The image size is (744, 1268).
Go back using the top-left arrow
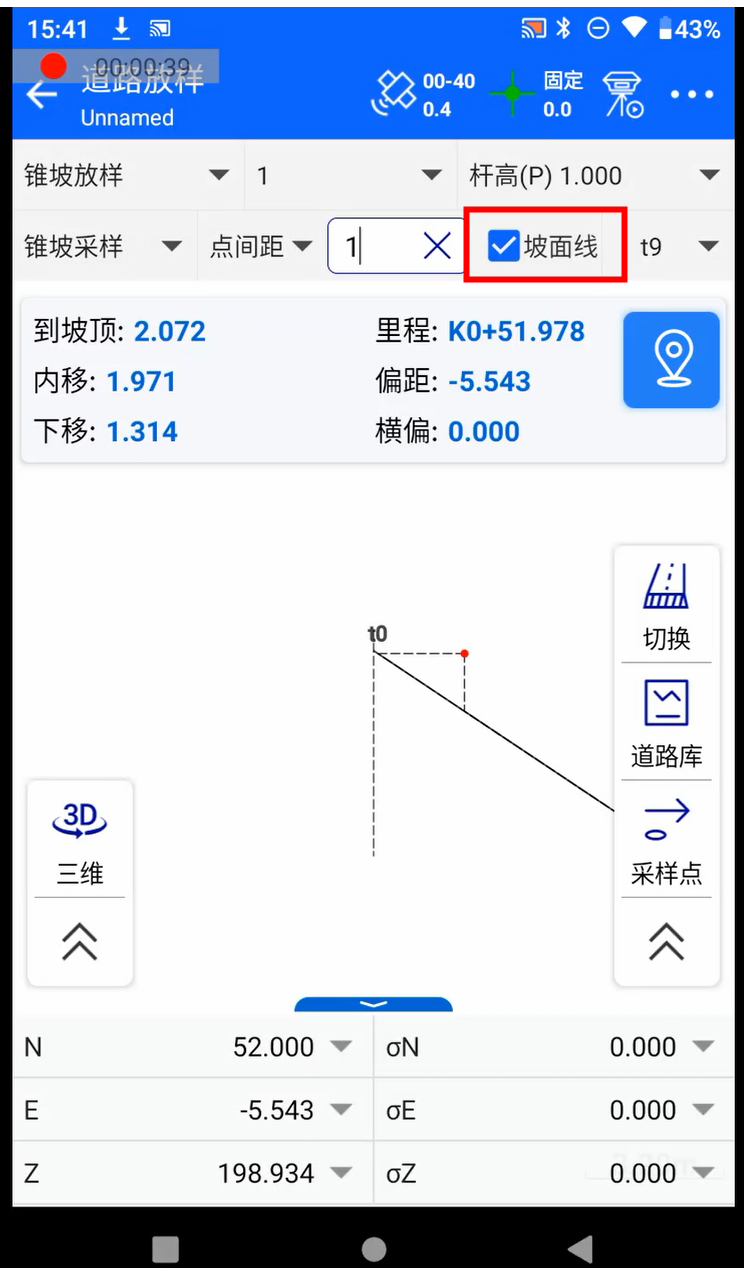42,95
